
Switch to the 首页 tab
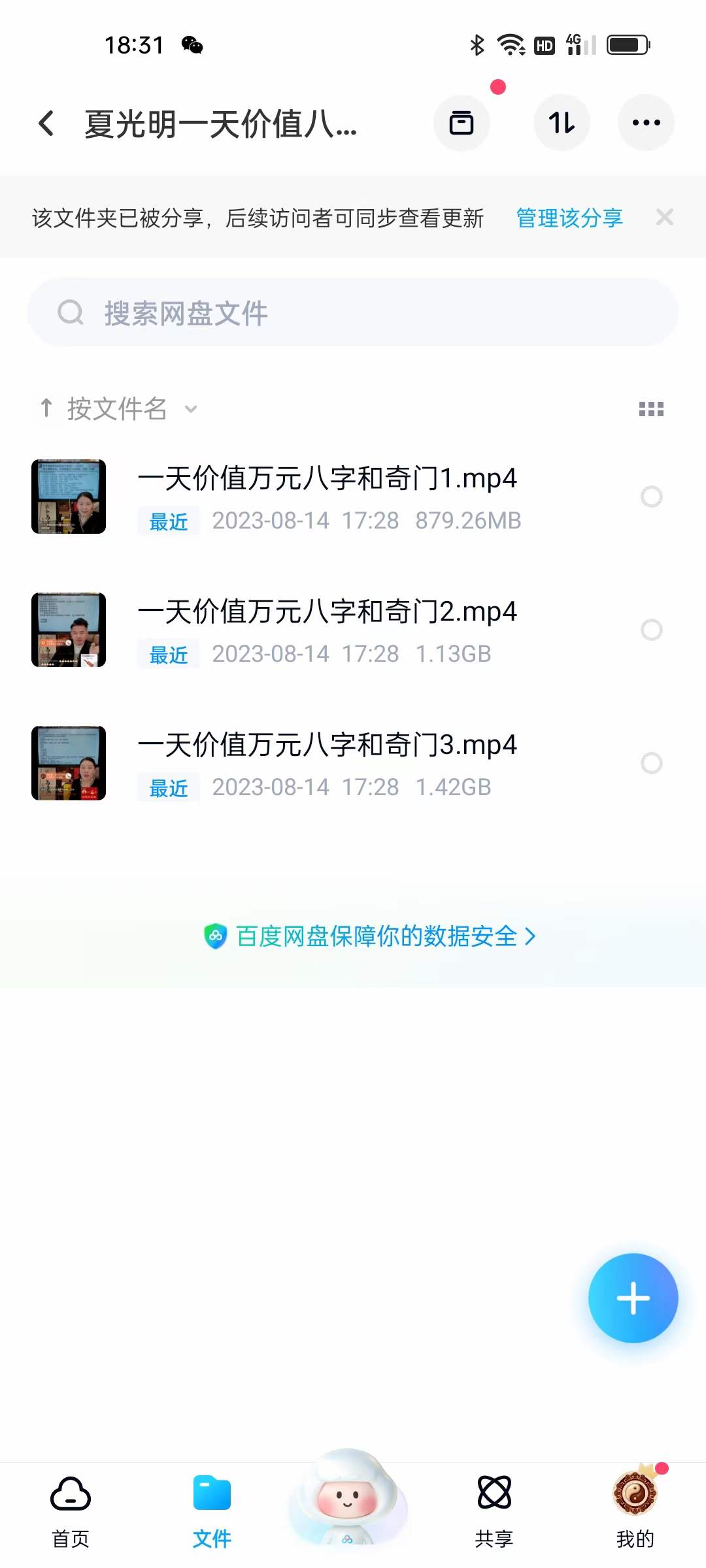pyautogui.click(x=71, y=1511)
